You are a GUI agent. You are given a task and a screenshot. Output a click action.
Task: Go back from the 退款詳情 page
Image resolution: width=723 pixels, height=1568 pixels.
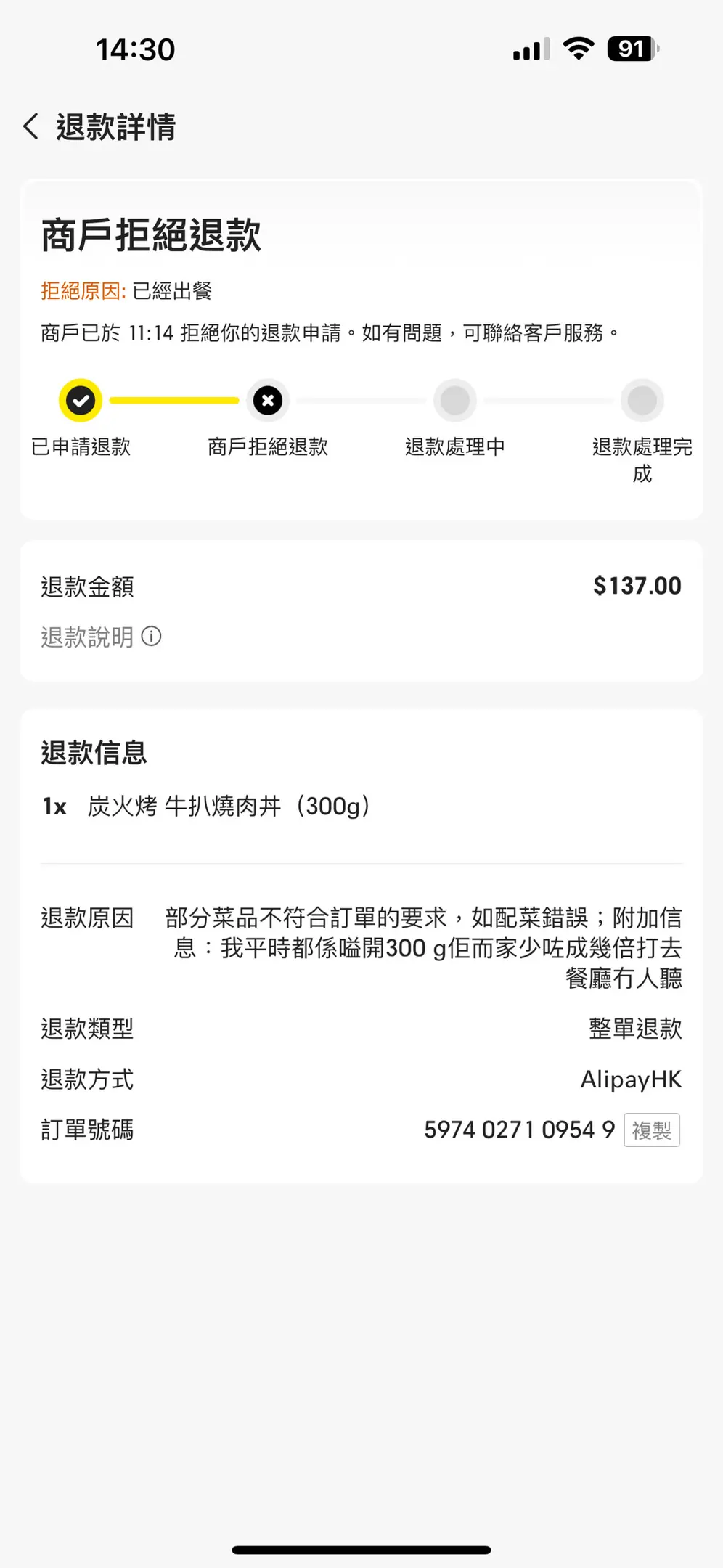(x=30, y=126)
